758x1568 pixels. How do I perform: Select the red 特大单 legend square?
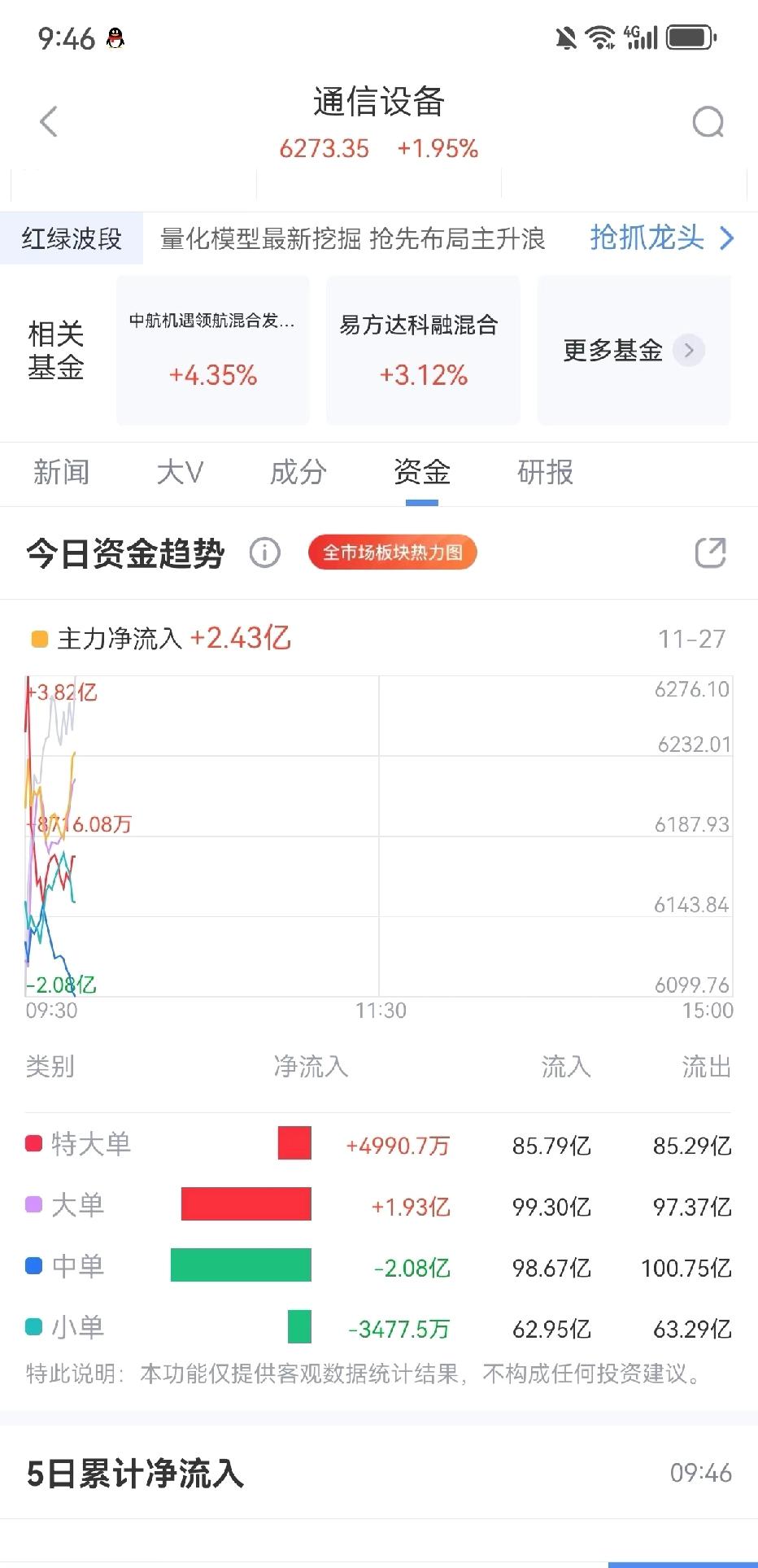click(33, 1142)
